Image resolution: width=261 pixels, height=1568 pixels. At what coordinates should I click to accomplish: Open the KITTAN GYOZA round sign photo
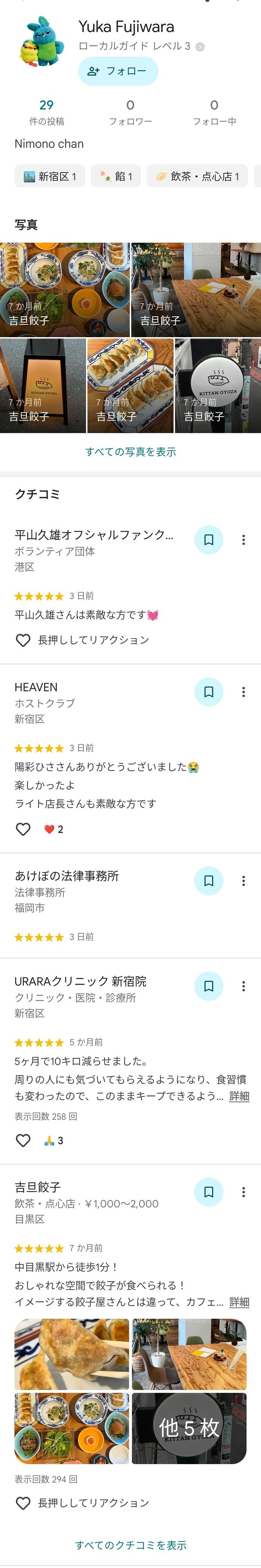pos(218,386)
